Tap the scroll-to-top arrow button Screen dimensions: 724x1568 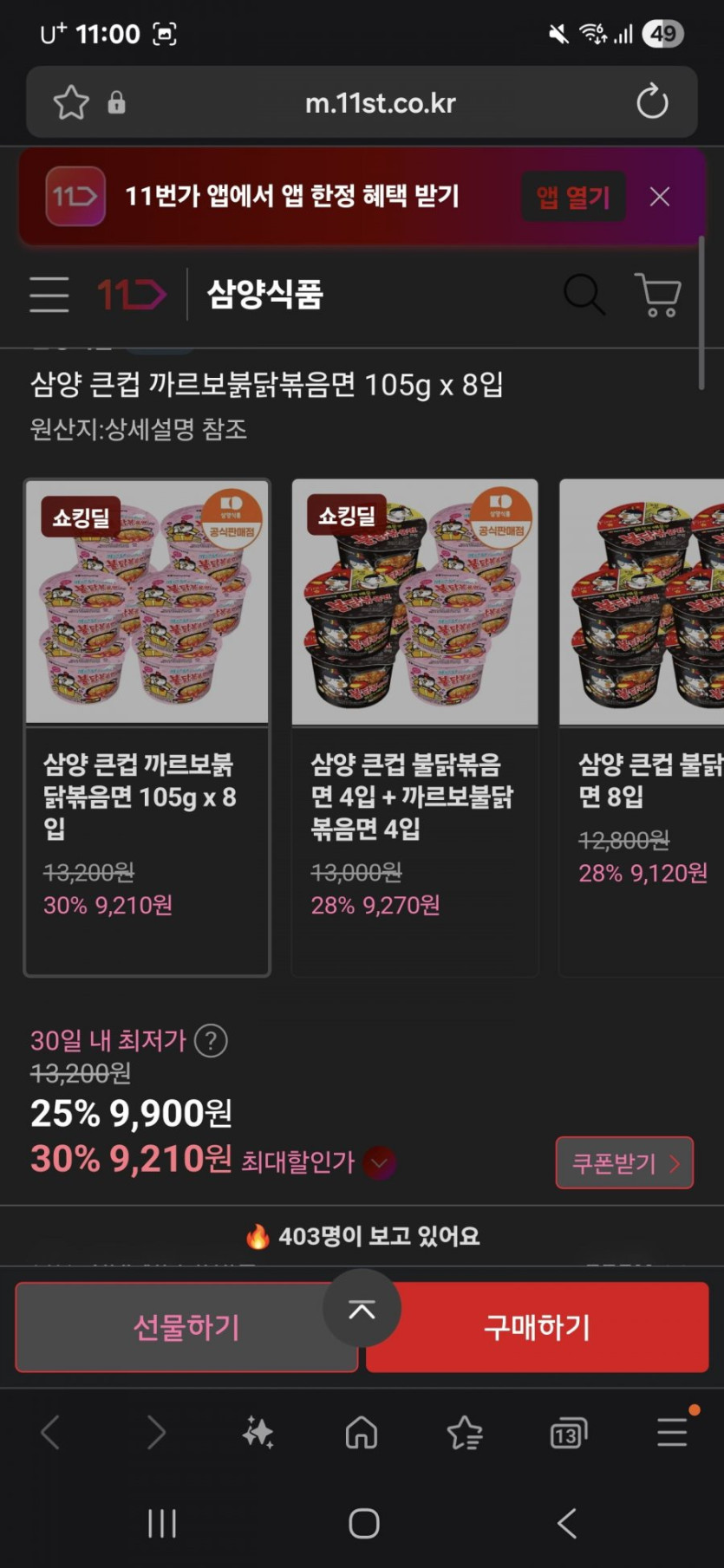coord(362,1309)
